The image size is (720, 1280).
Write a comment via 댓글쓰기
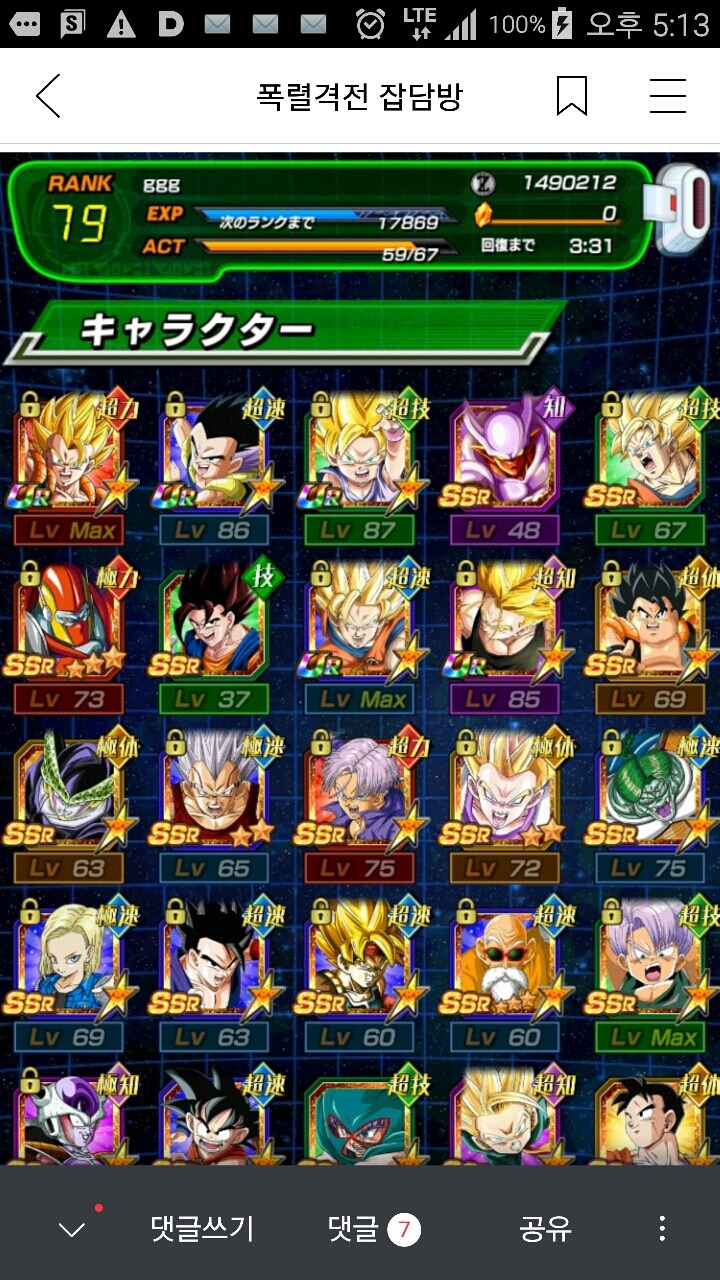pos(202,1229)
